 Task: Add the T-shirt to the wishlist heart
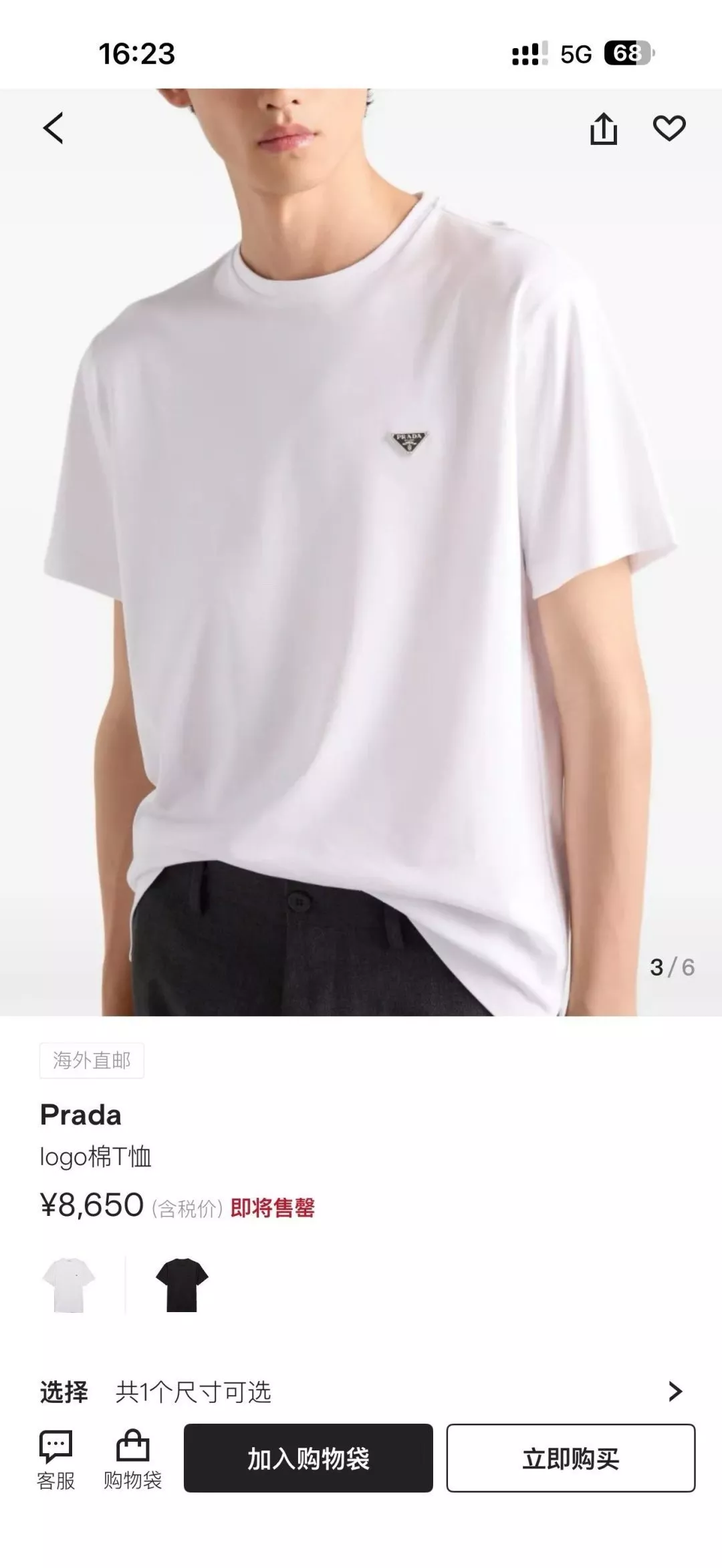[669, 128]
